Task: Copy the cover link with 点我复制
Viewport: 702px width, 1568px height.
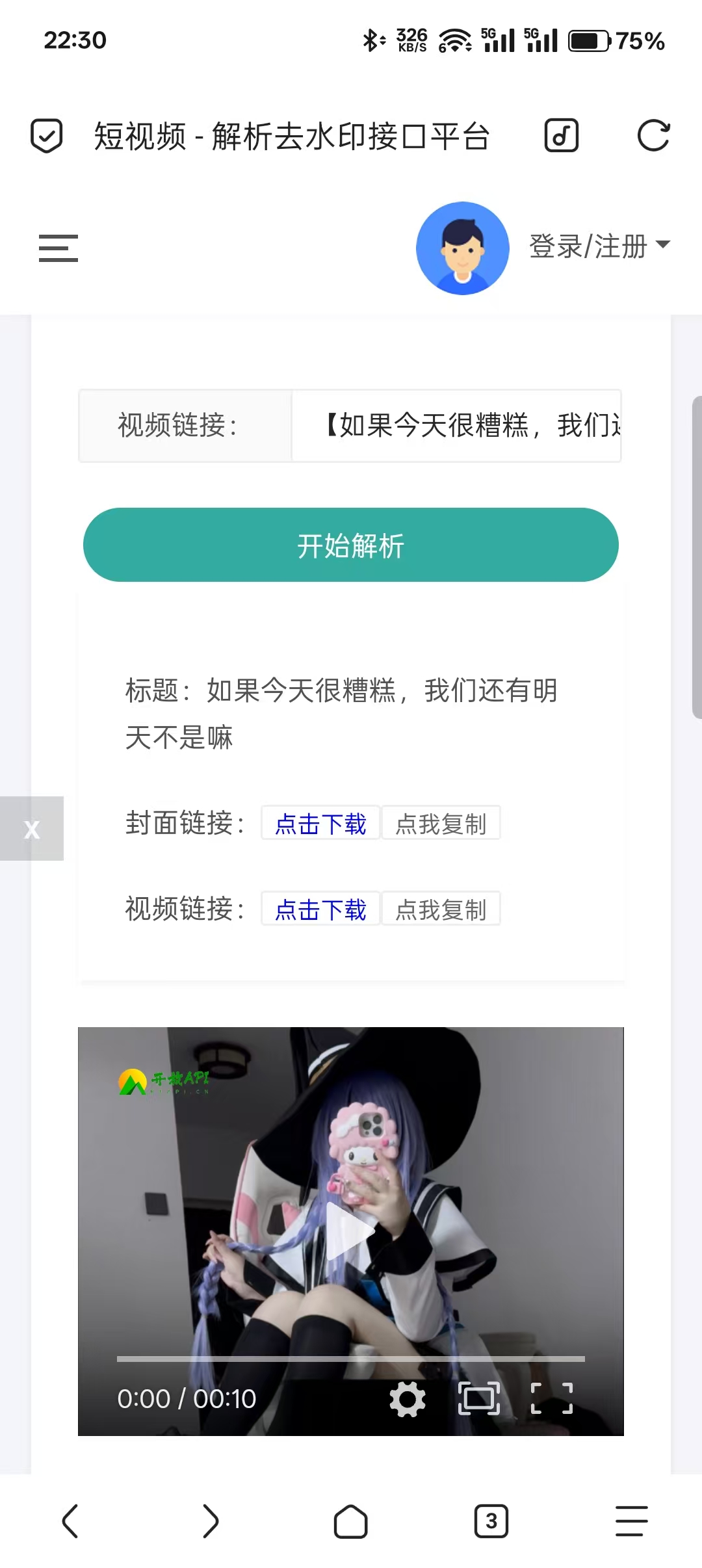Action: (x=441, y=824)
